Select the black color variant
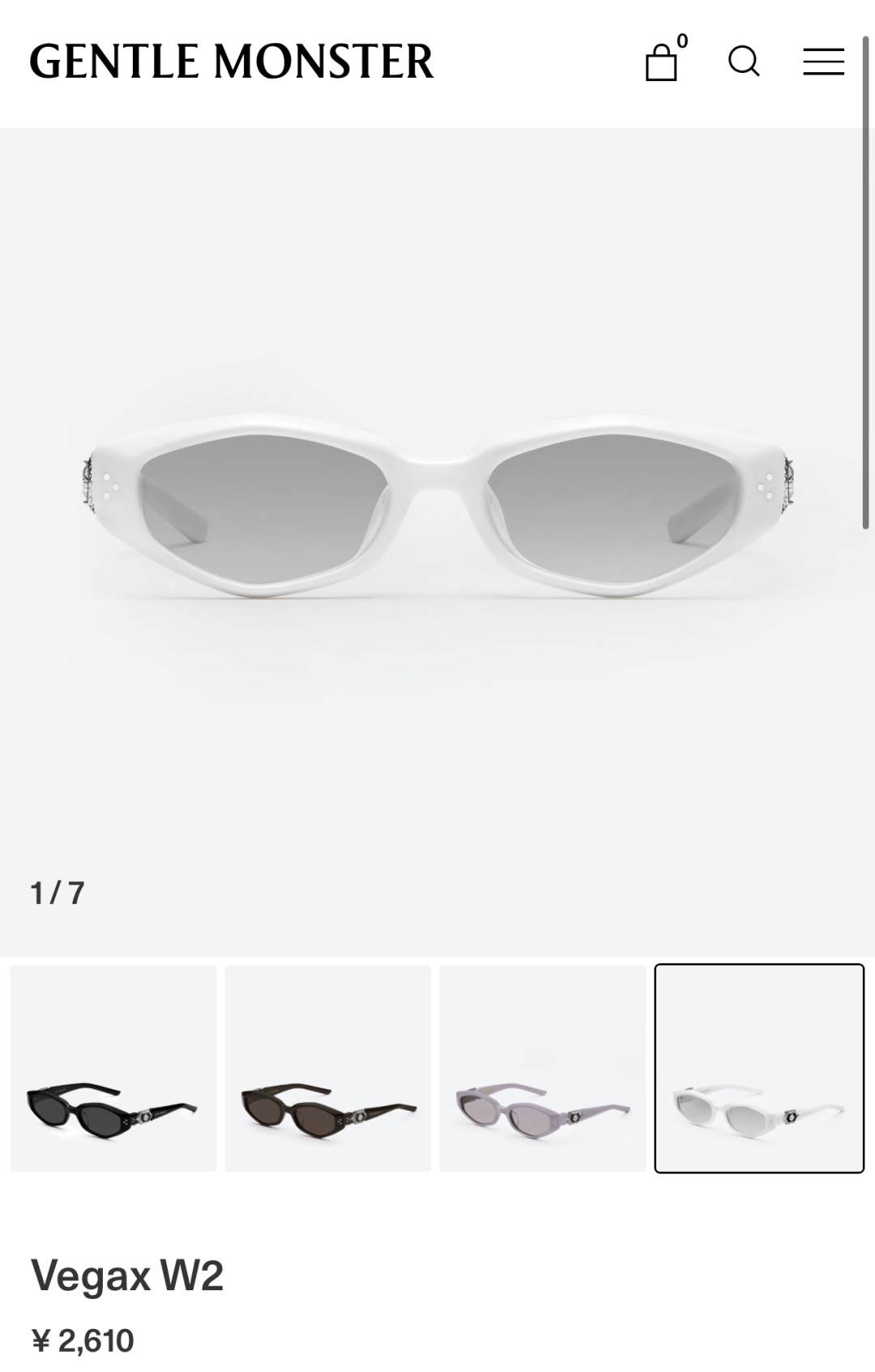875x1372 pixels. coord(113,1068)
